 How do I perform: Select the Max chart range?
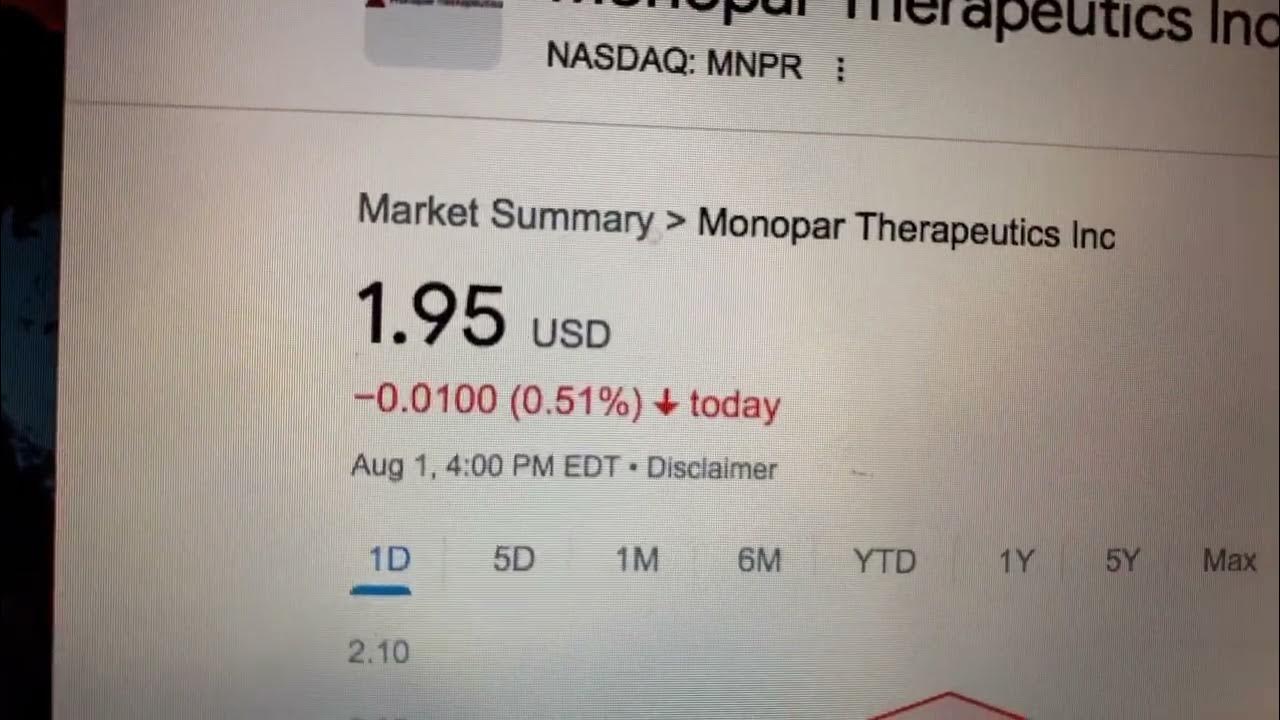tap(1229, 561)
